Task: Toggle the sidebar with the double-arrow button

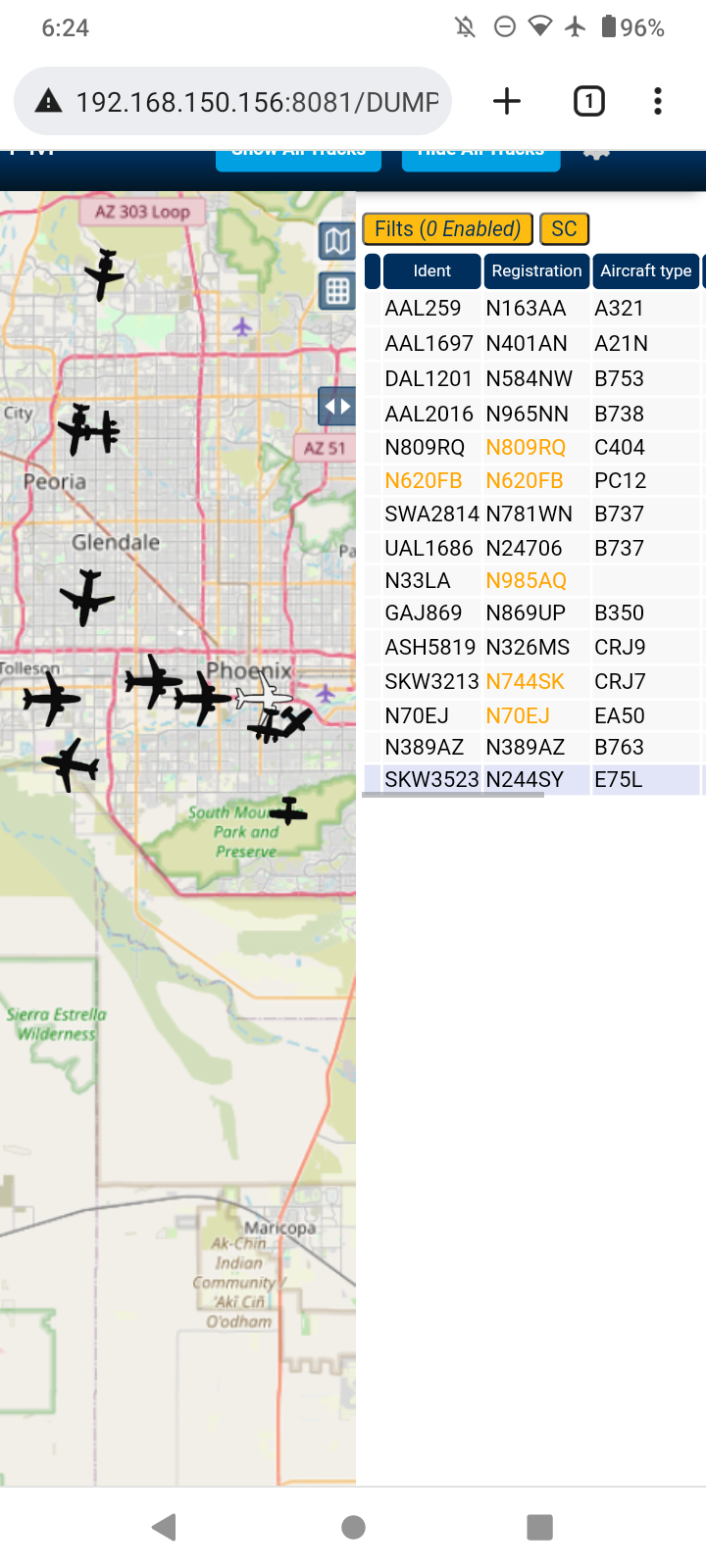Action: [336, 406]
